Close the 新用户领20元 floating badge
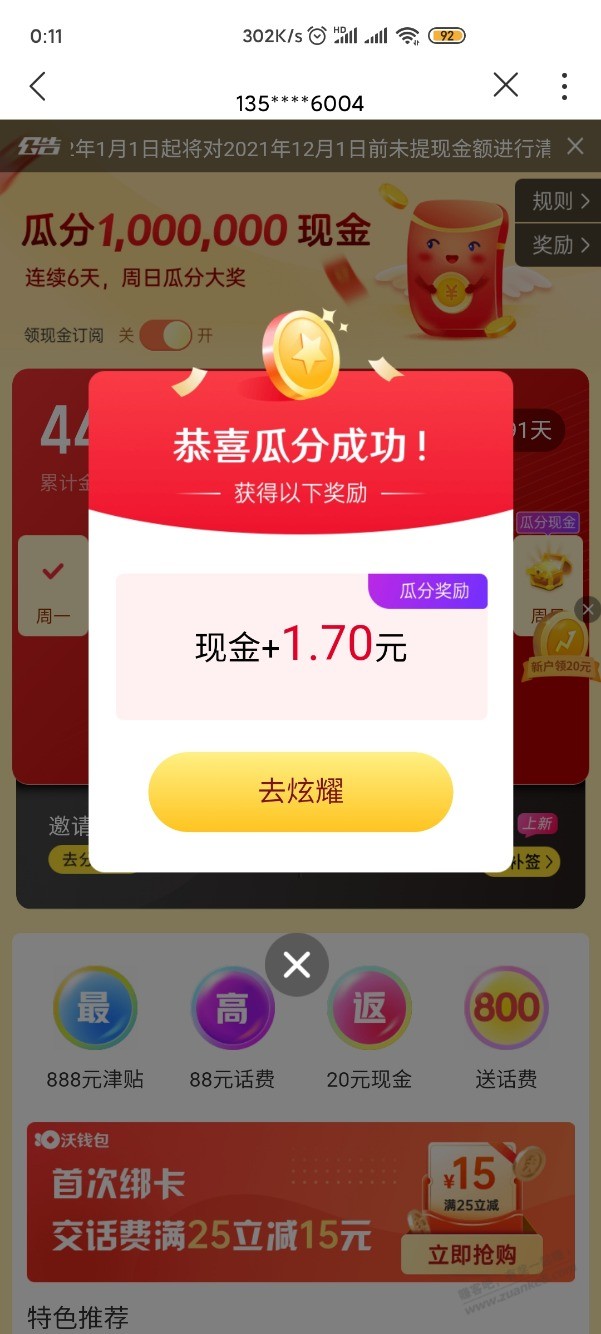This screenshot has height=1334, width=601. pyautogui.click(x=588, y=609)
